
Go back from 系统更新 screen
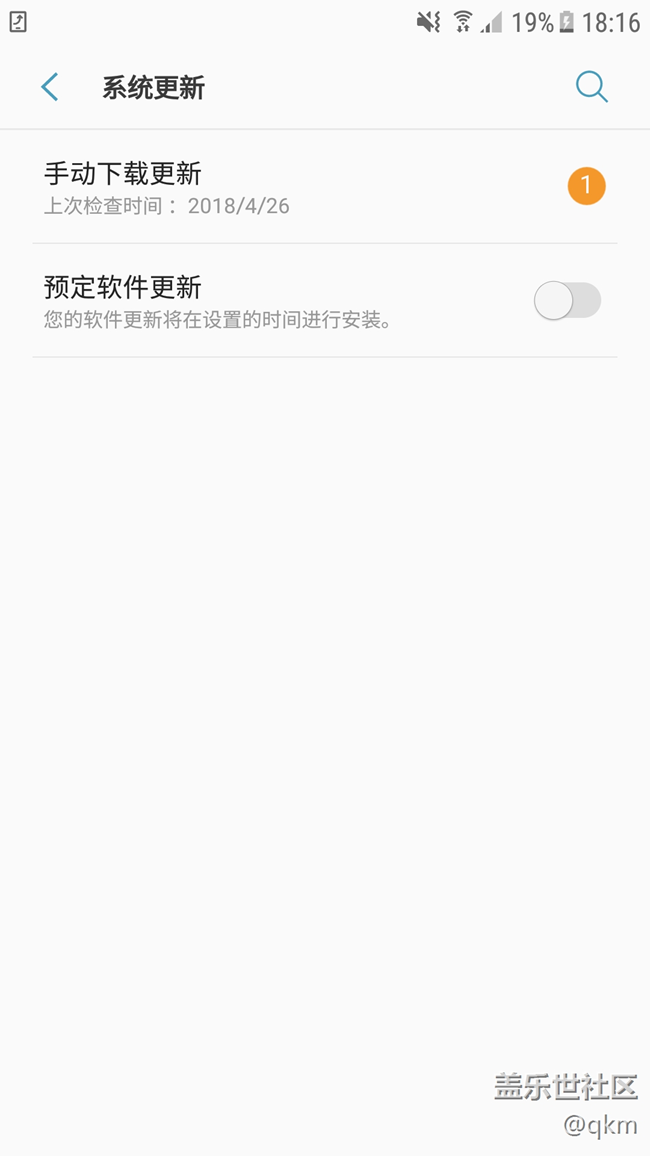coord(49,88)
